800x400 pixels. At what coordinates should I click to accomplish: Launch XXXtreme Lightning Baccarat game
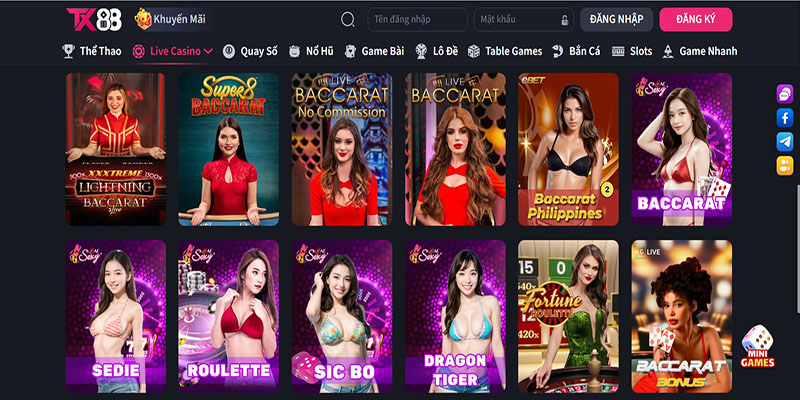pyautogui.click(x=115, y=148)
